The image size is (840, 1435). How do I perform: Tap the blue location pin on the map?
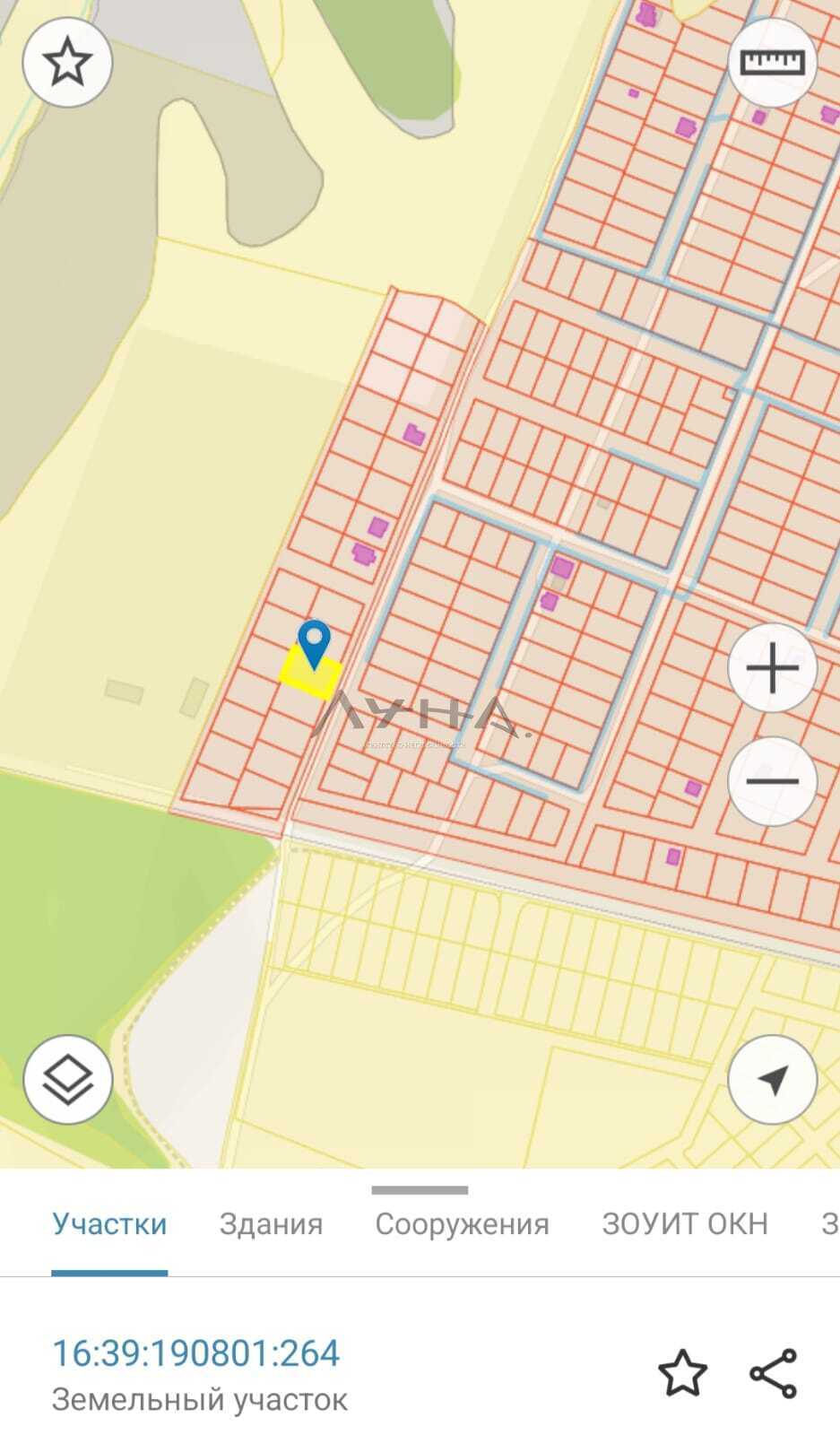tap(314, 644)
